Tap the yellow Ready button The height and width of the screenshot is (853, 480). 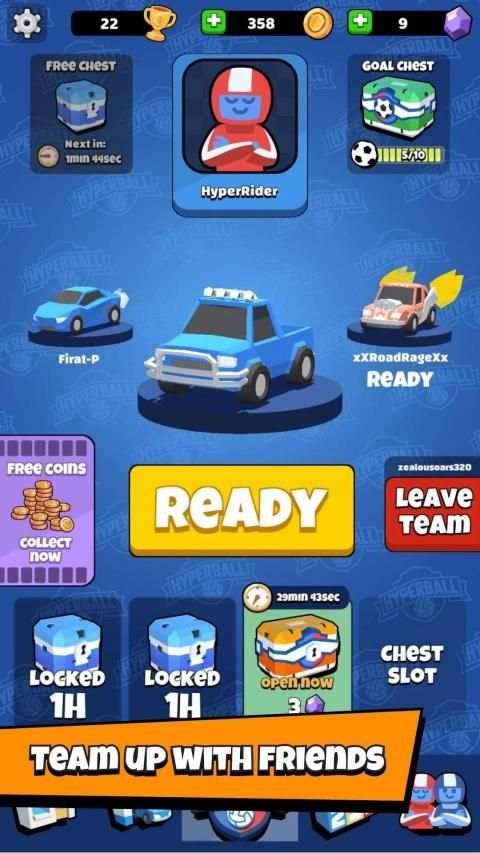(242, 510)
